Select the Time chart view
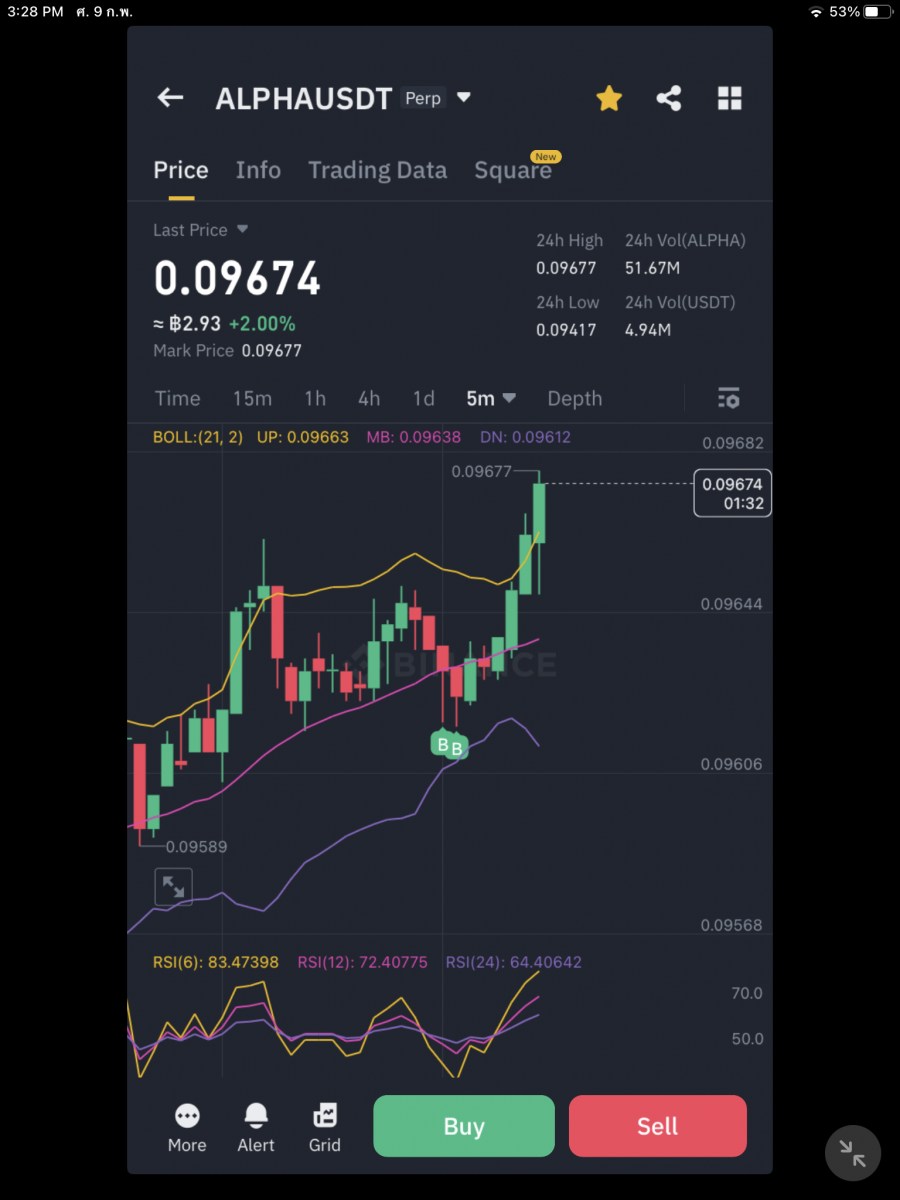Screen dimensions: 900x1200 click(x=178, y=398)
